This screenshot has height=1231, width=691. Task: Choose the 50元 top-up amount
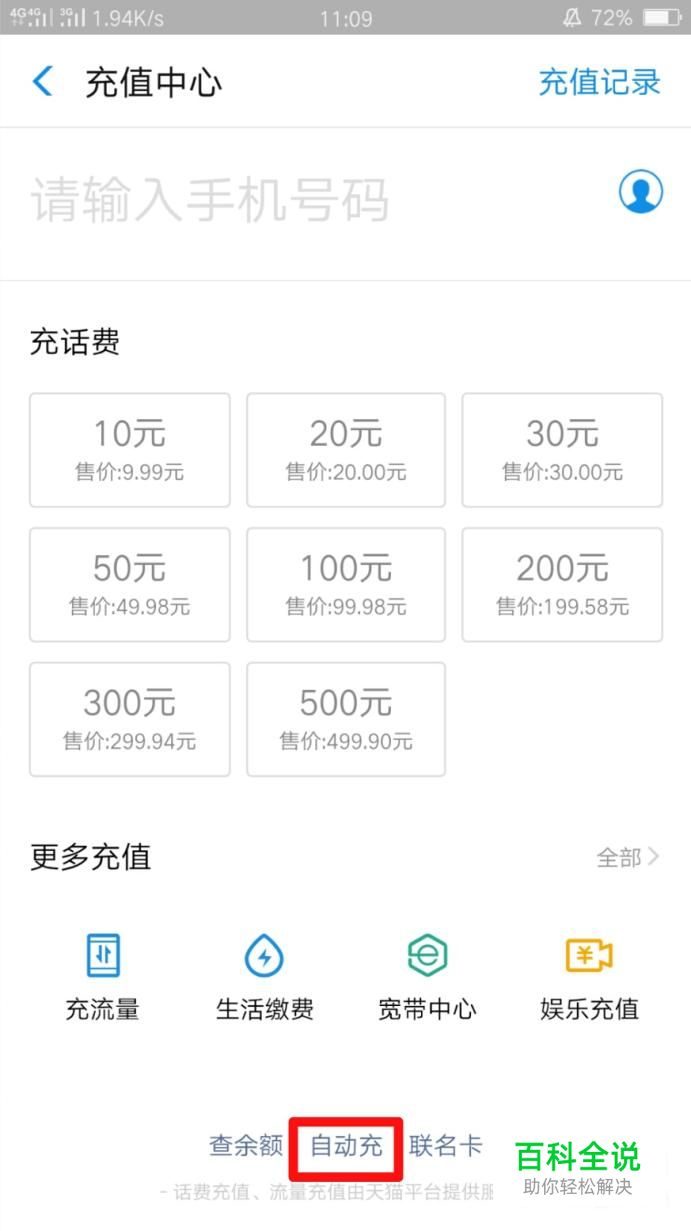tap(130, 584)
